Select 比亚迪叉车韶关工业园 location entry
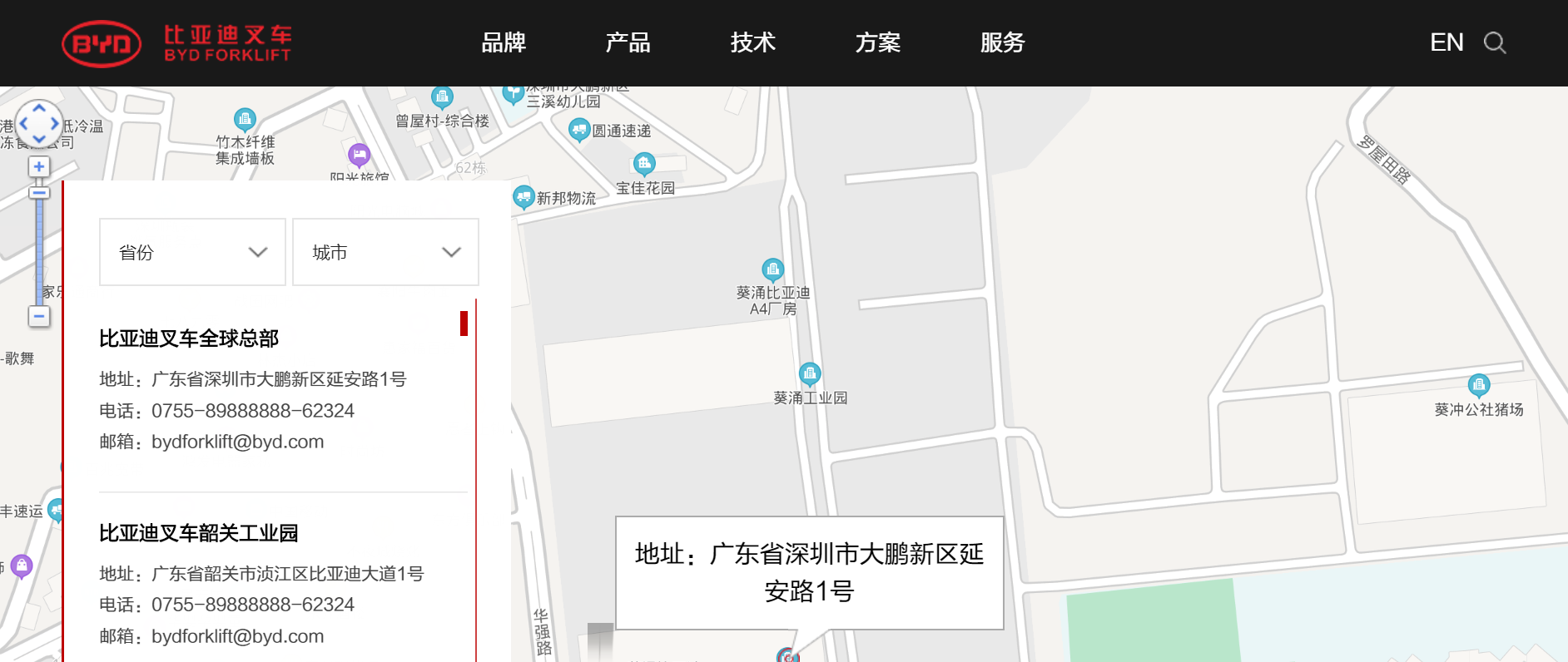This screenshot has height=662, width=1568. point(198,533)
